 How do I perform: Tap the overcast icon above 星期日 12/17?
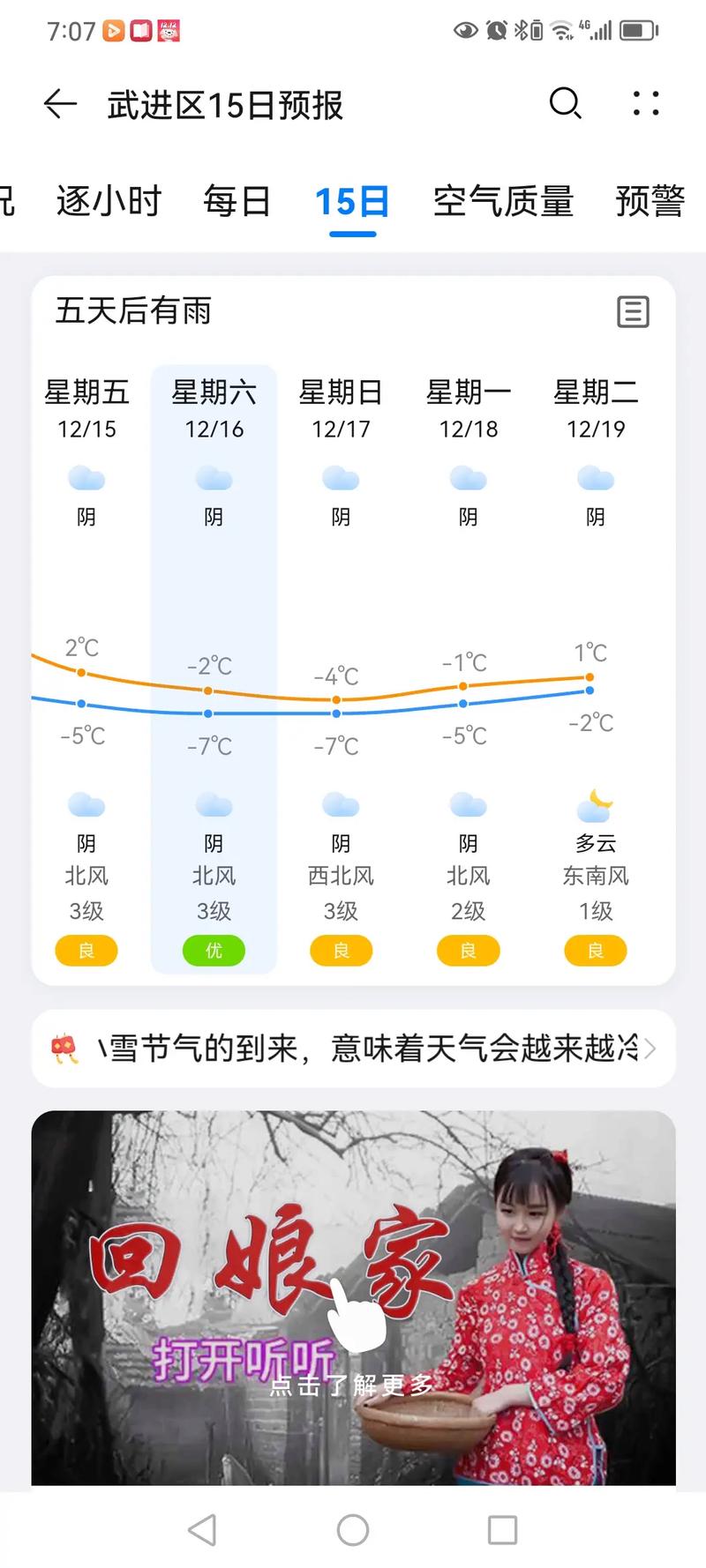point(341,479)
